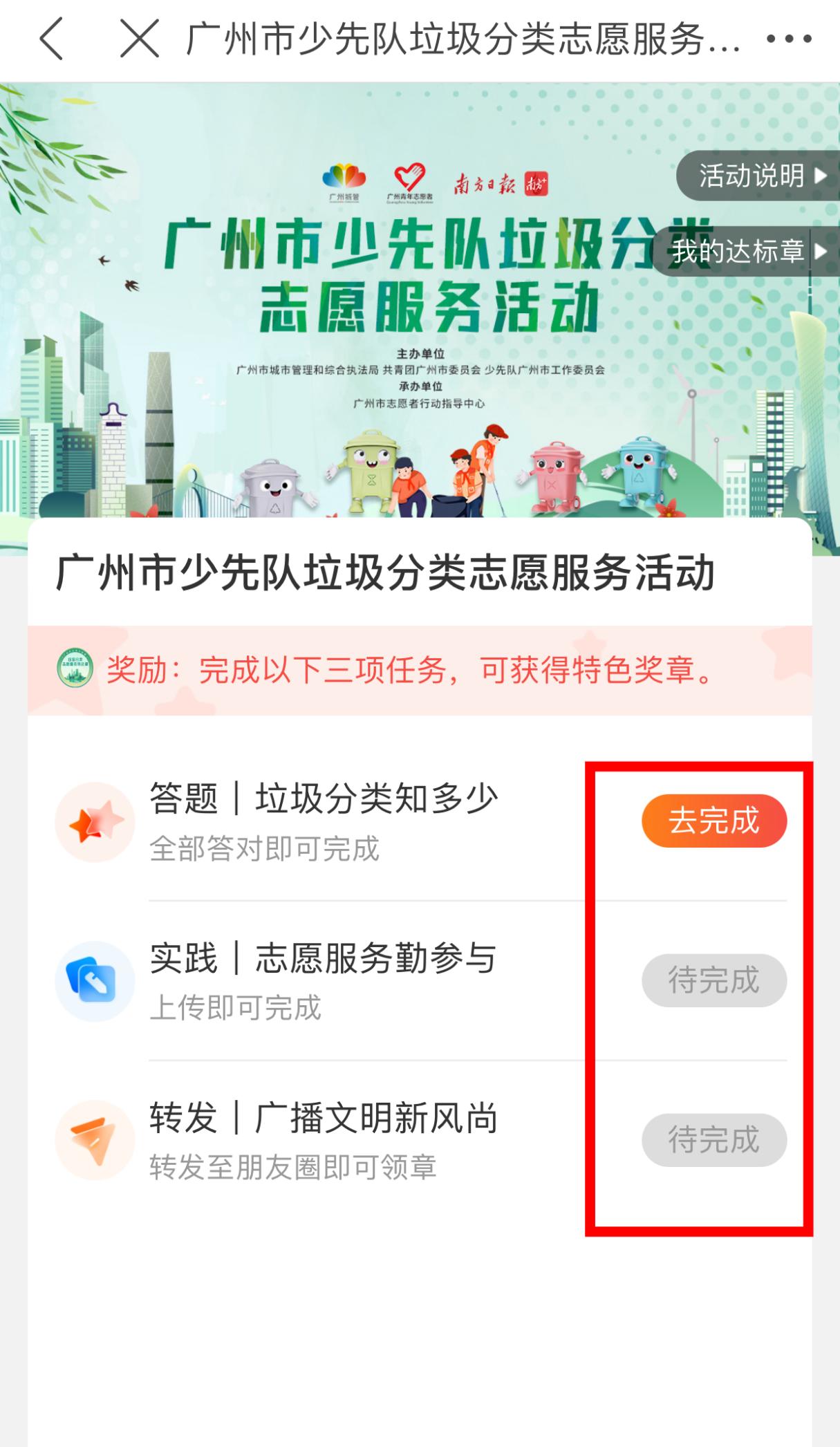840x1447 pixels.
Task: Open the 答题｜垃圾分类知多少 task row
Action: pyautogui.click(x=324, y=821)
